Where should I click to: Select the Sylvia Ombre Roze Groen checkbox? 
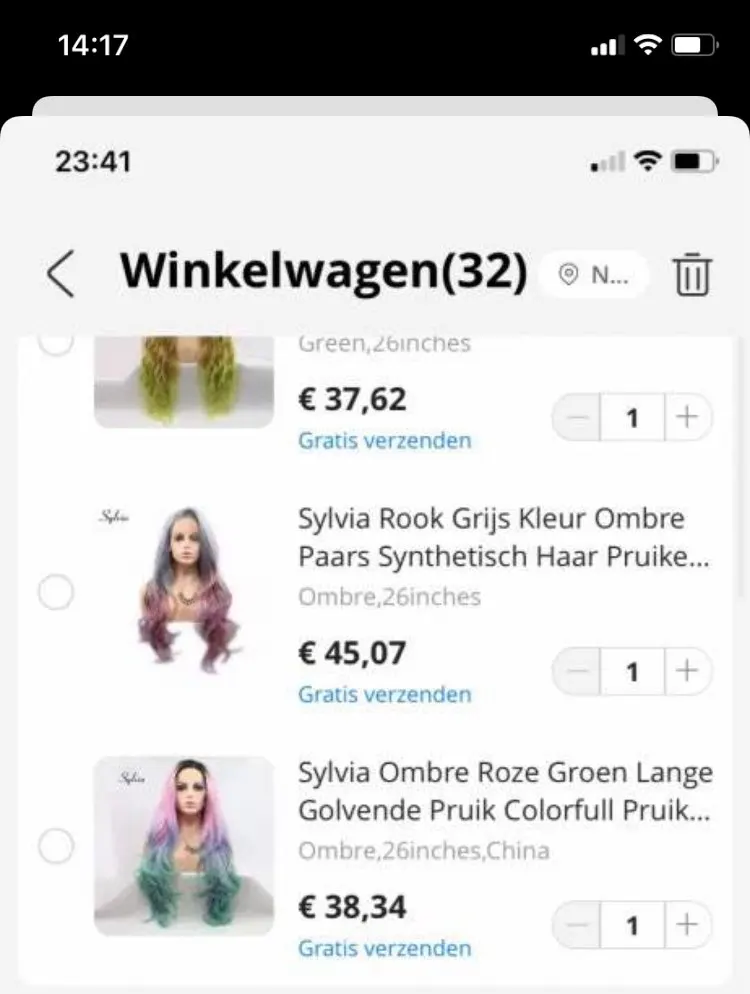click(x=56, y=847)
